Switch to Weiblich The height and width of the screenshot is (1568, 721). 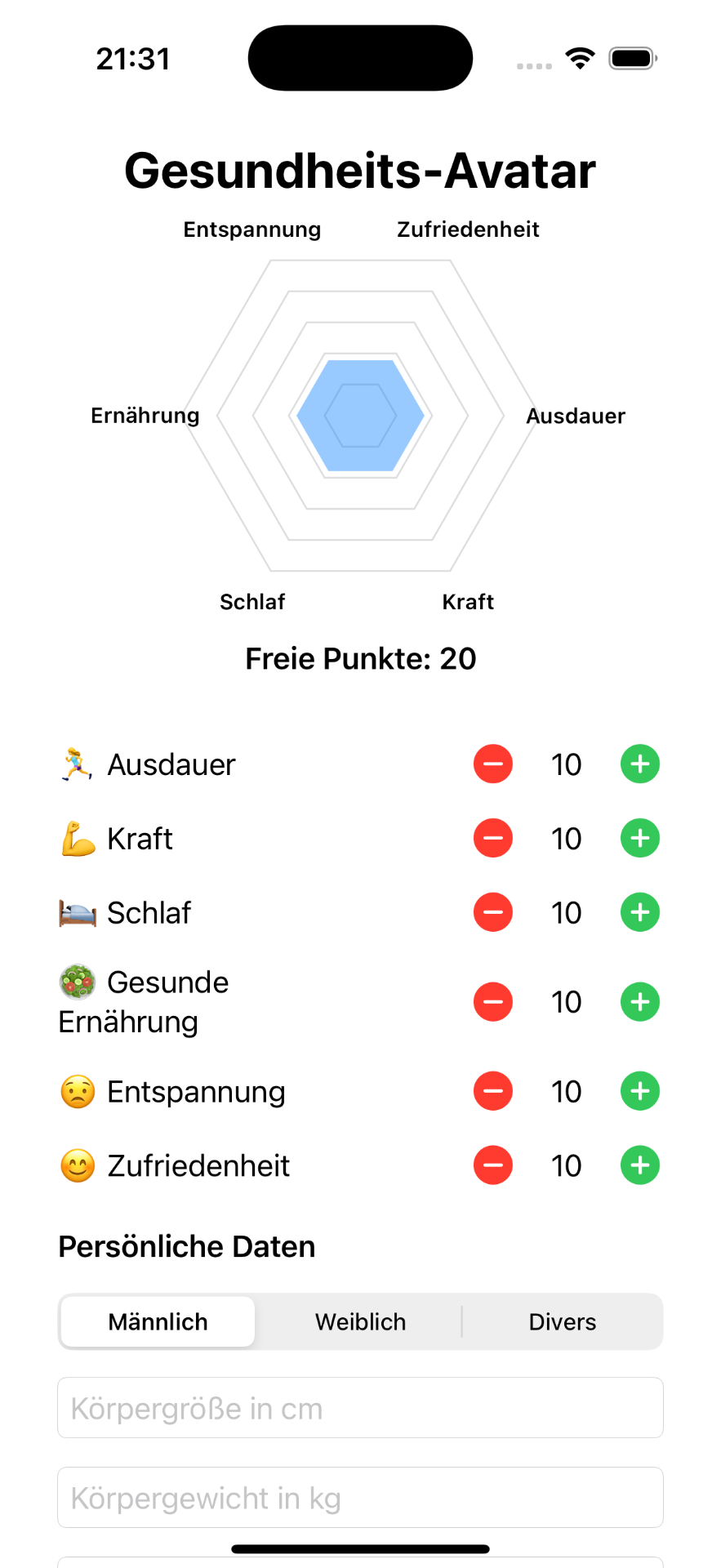point(360,1321)
